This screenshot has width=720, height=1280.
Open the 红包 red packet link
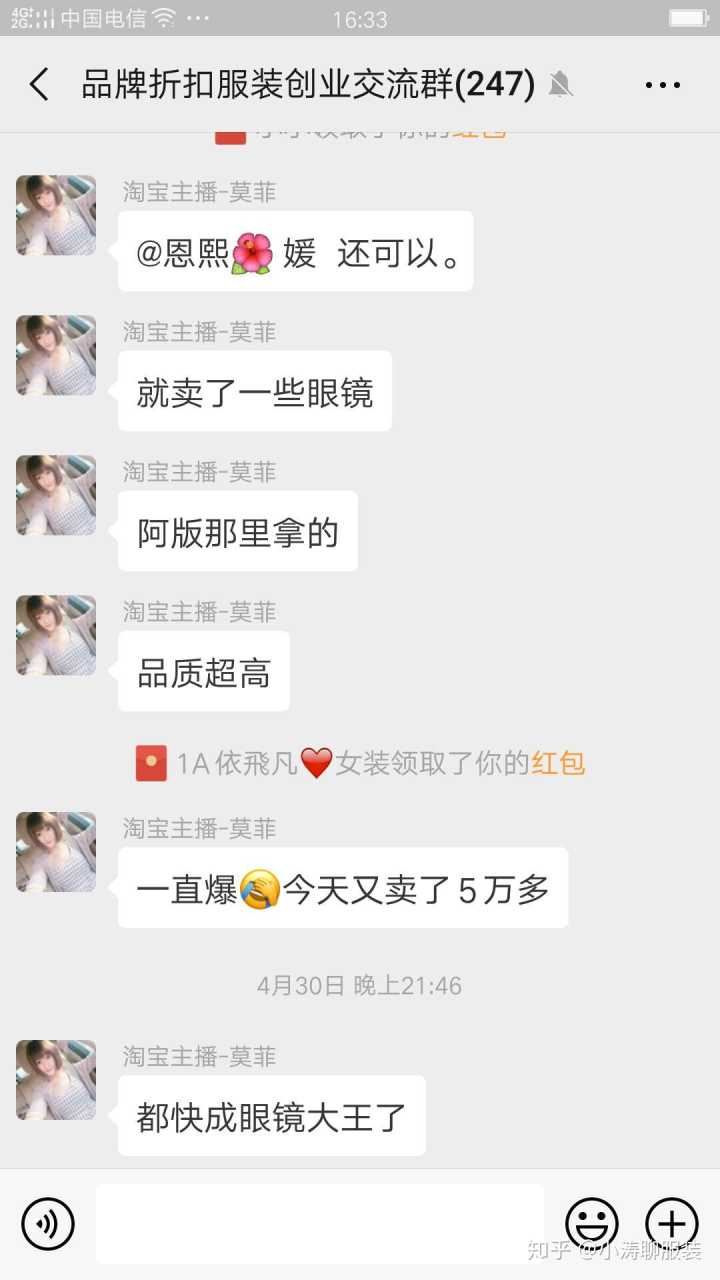click(x=558, y=764)
